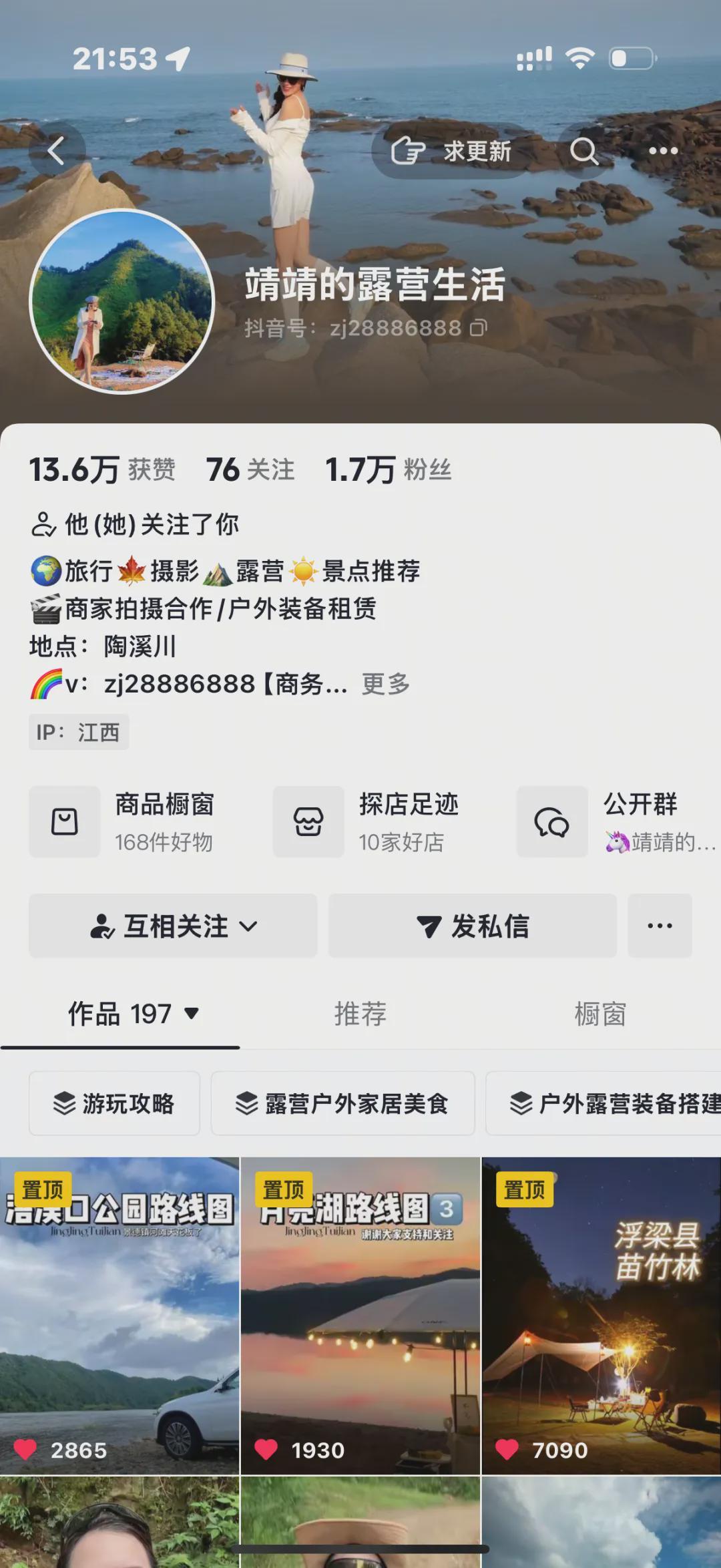
Task: Open 探店足迹 store visits
Action: (x=377, y=821)
